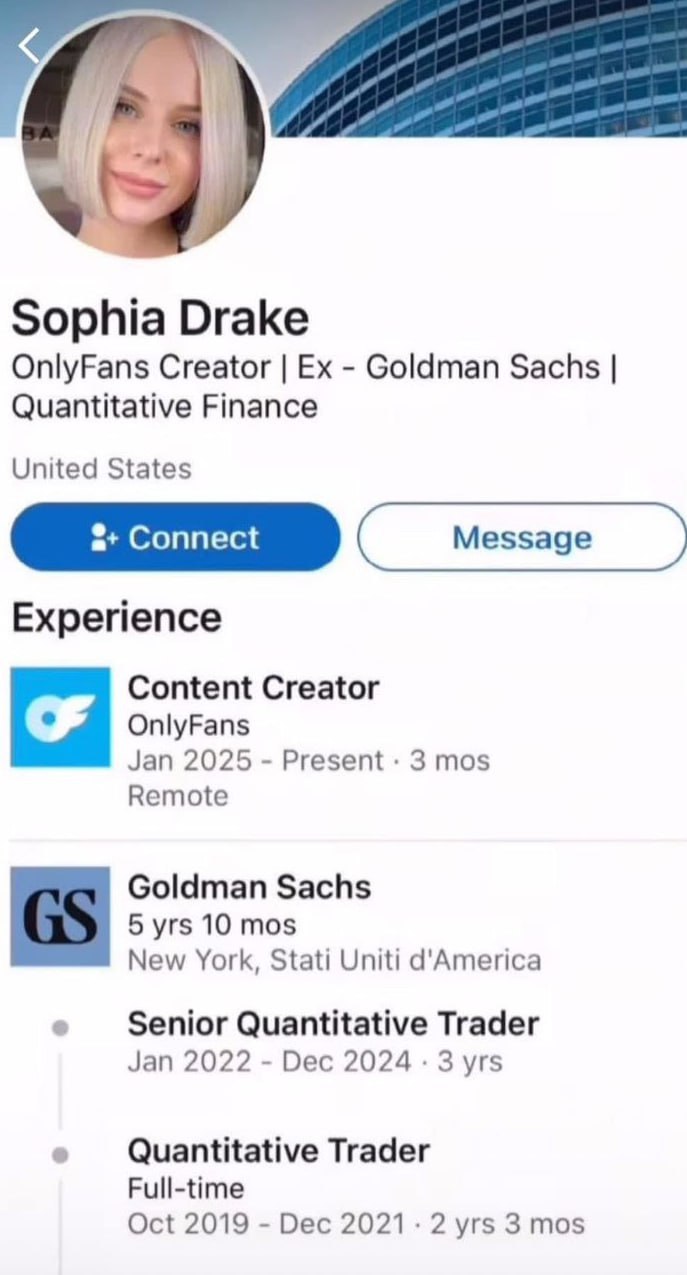Connect with Sophia Drake

[175, 537]
